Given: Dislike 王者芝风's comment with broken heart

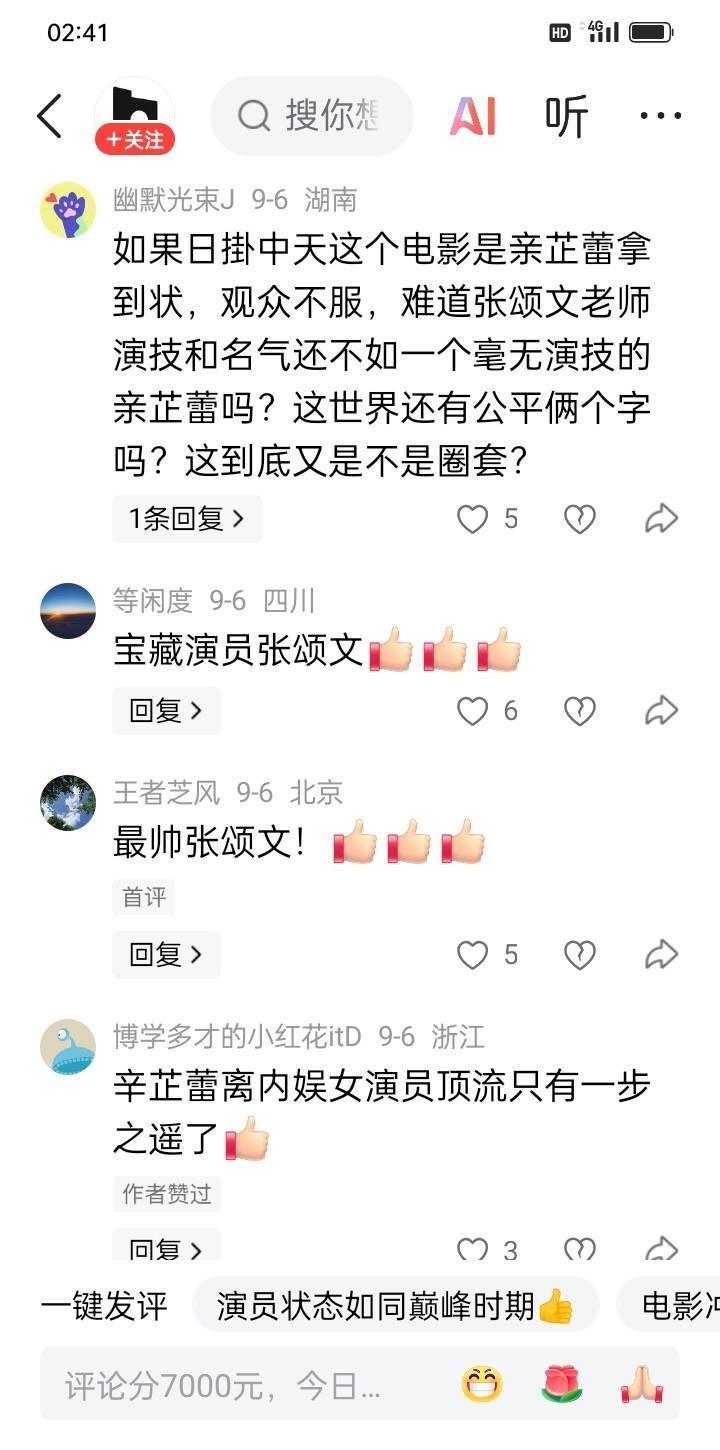Looking at the screenshot, I should 580,955.
